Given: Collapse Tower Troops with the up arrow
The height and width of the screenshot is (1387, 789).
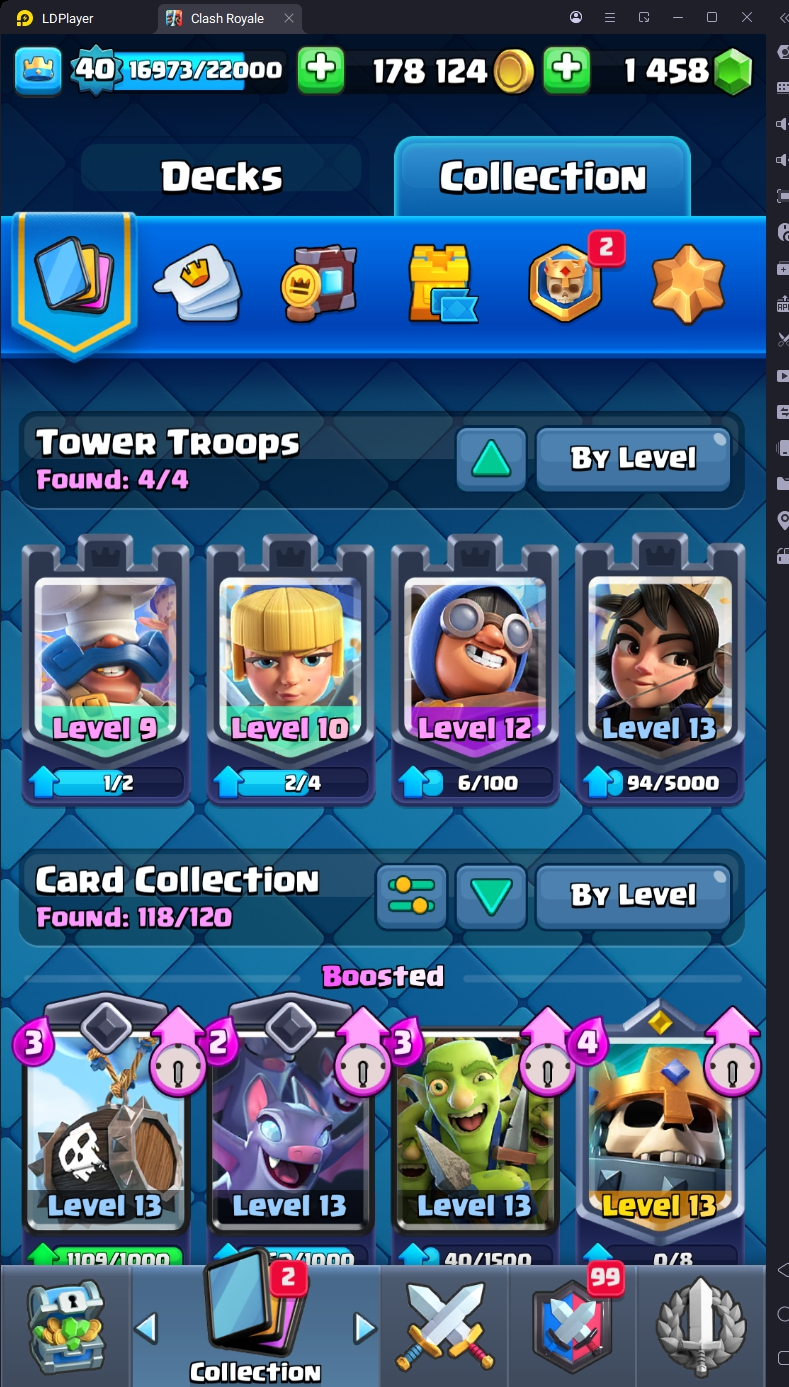Looking at the screenshot, I should point(491,459).
